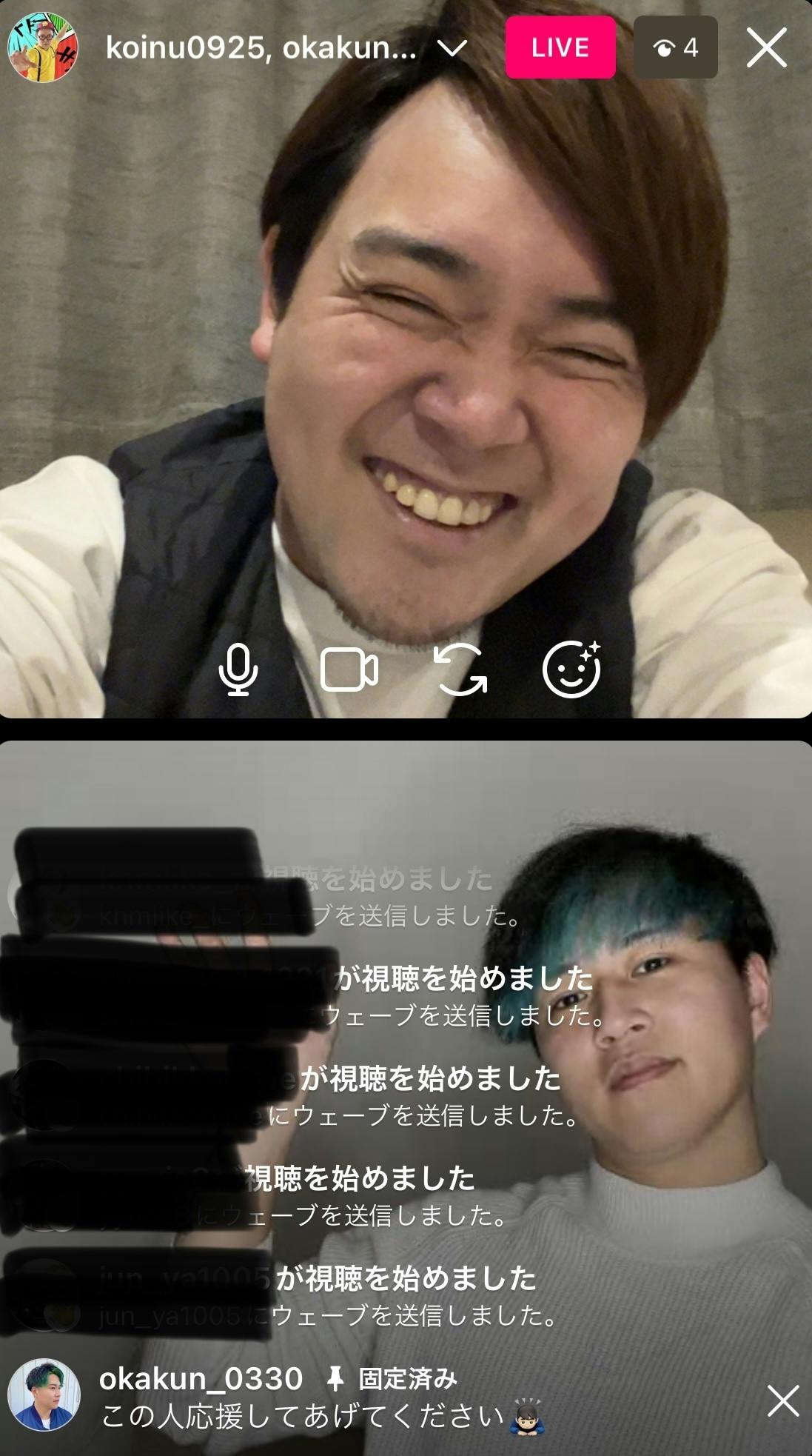The image size is (812, 1456).
Task: Turn off the video camera
Action: [x=349, y=669]
